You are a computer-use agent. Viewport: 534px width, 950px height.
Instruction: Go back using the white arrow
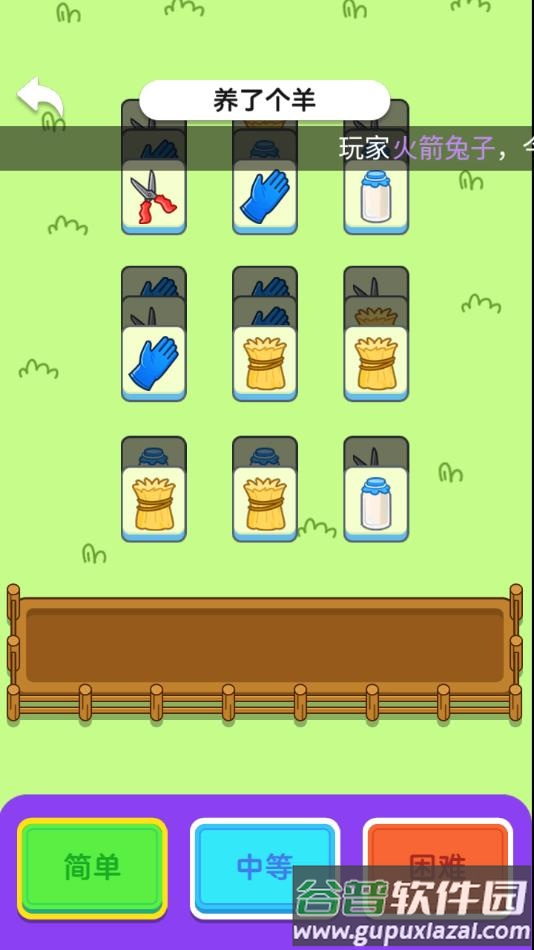[x=40, y=97]
